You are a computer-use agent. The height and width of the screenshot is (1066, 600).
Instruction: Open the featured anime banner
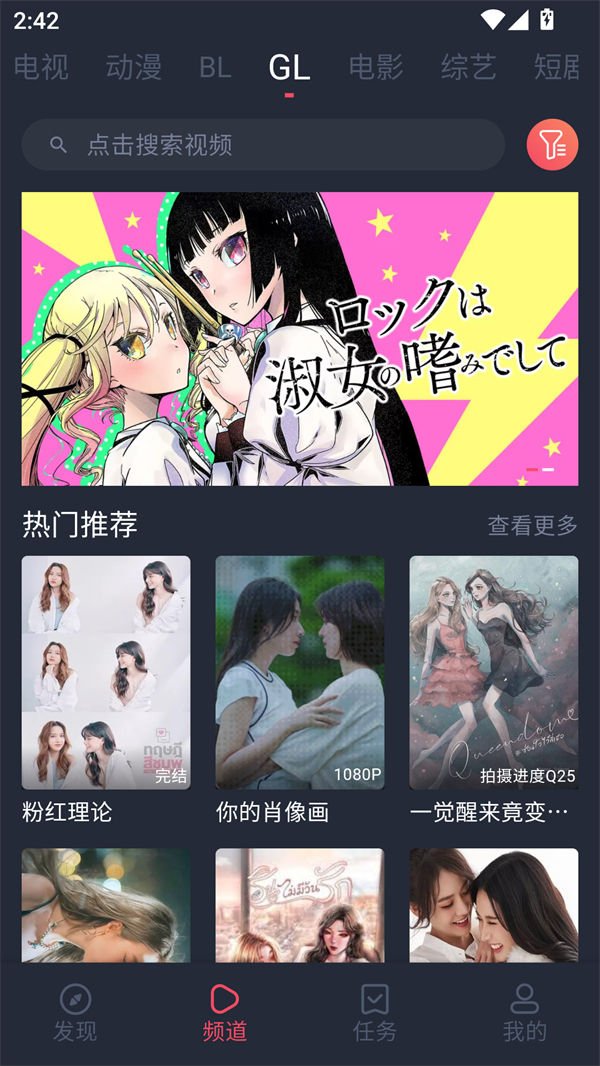[x=300, y=338]
